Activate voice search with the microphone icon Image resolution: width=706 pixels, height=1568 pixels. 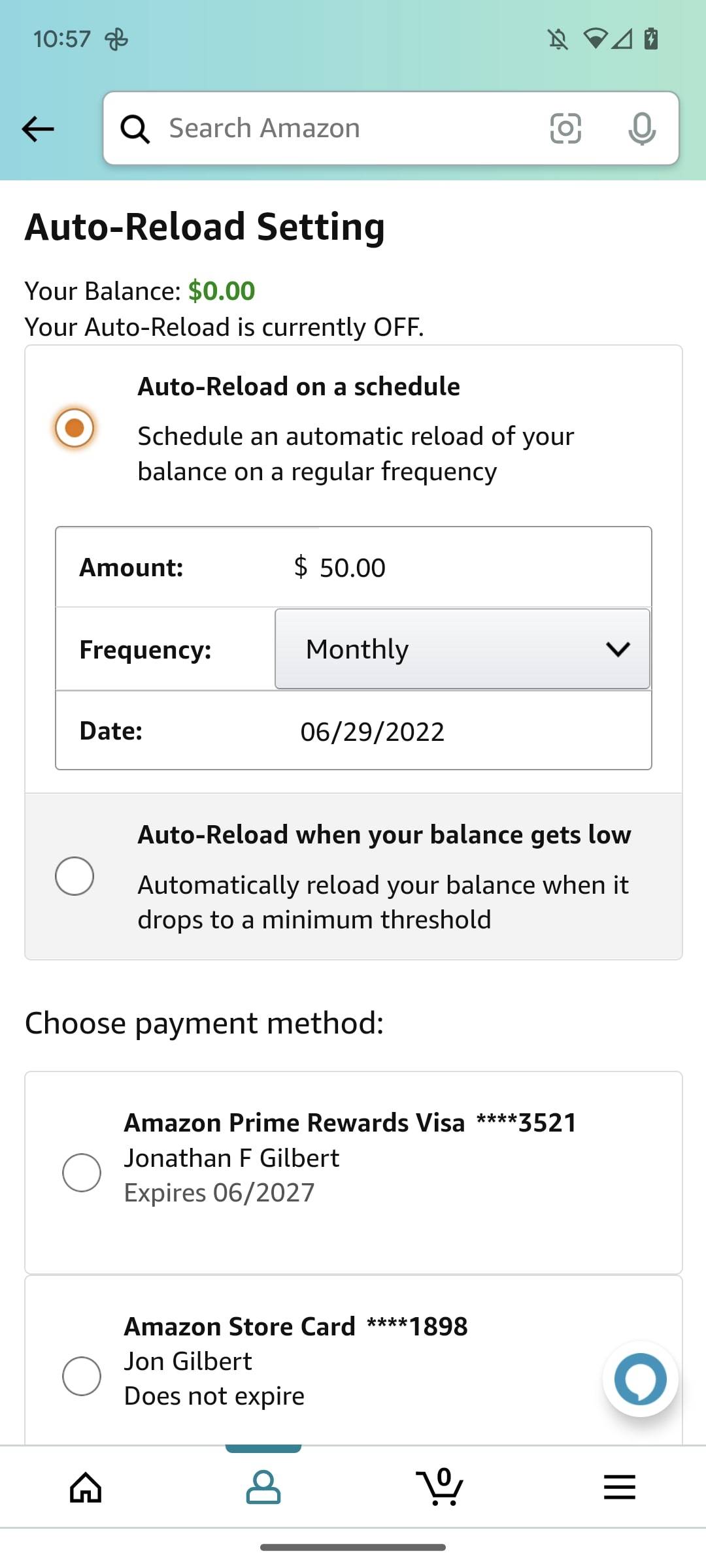click(x=641, y=128)
